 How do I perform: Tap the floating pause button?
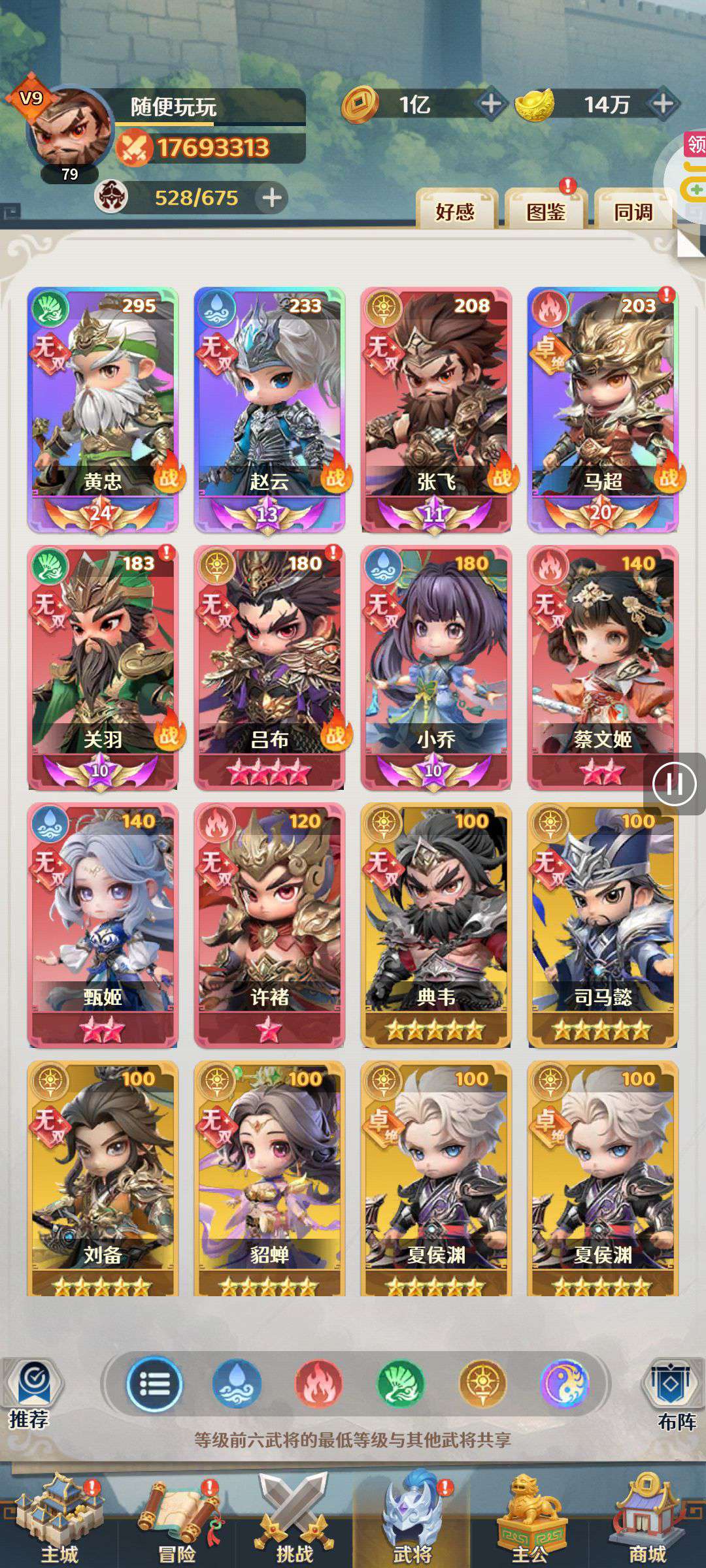[675, 784]
